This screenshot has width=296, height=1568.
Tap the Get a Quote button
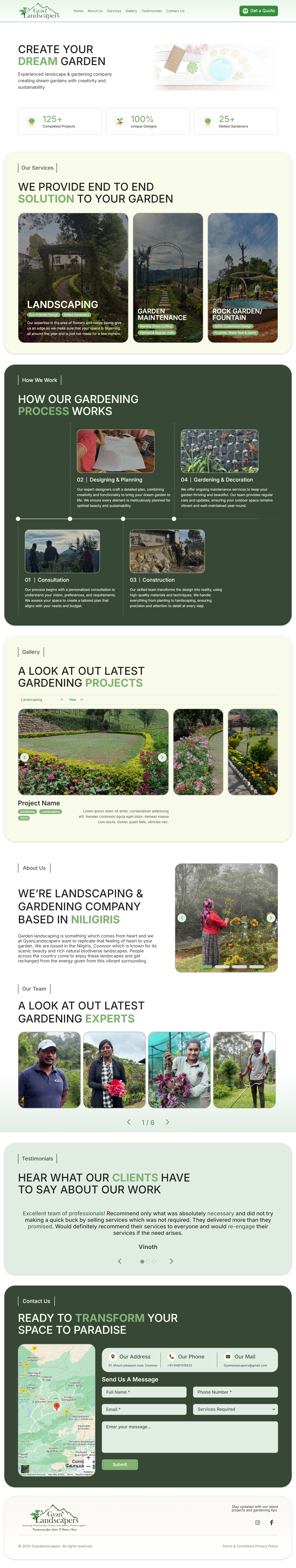click(258, 11)
